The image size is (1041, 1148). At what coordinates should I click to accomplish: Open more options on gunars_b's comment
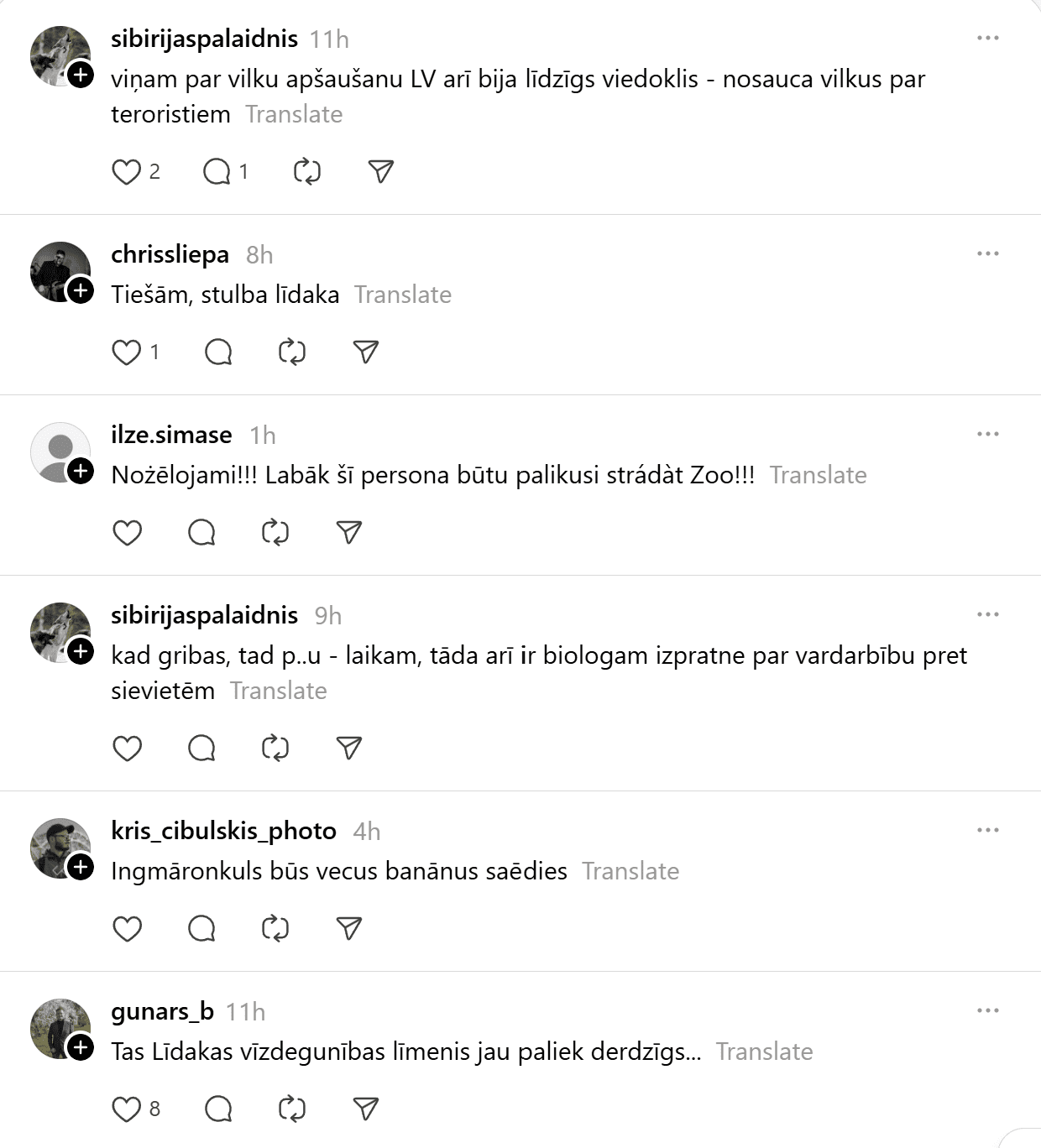988,1010
